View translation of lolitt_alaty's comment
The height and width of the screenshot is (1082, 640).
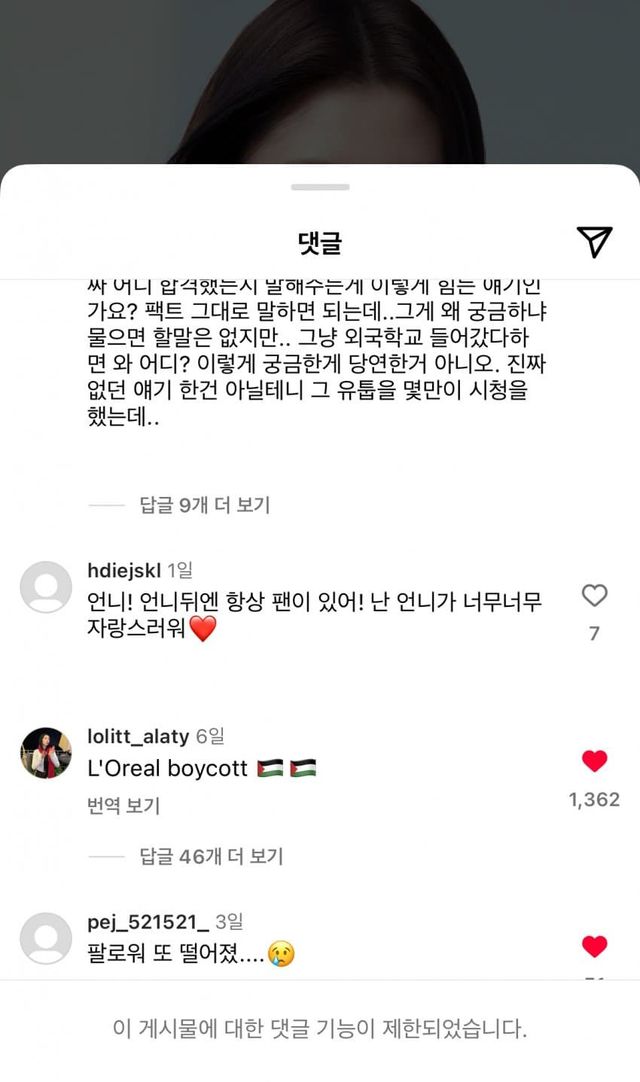click(124, 806)
